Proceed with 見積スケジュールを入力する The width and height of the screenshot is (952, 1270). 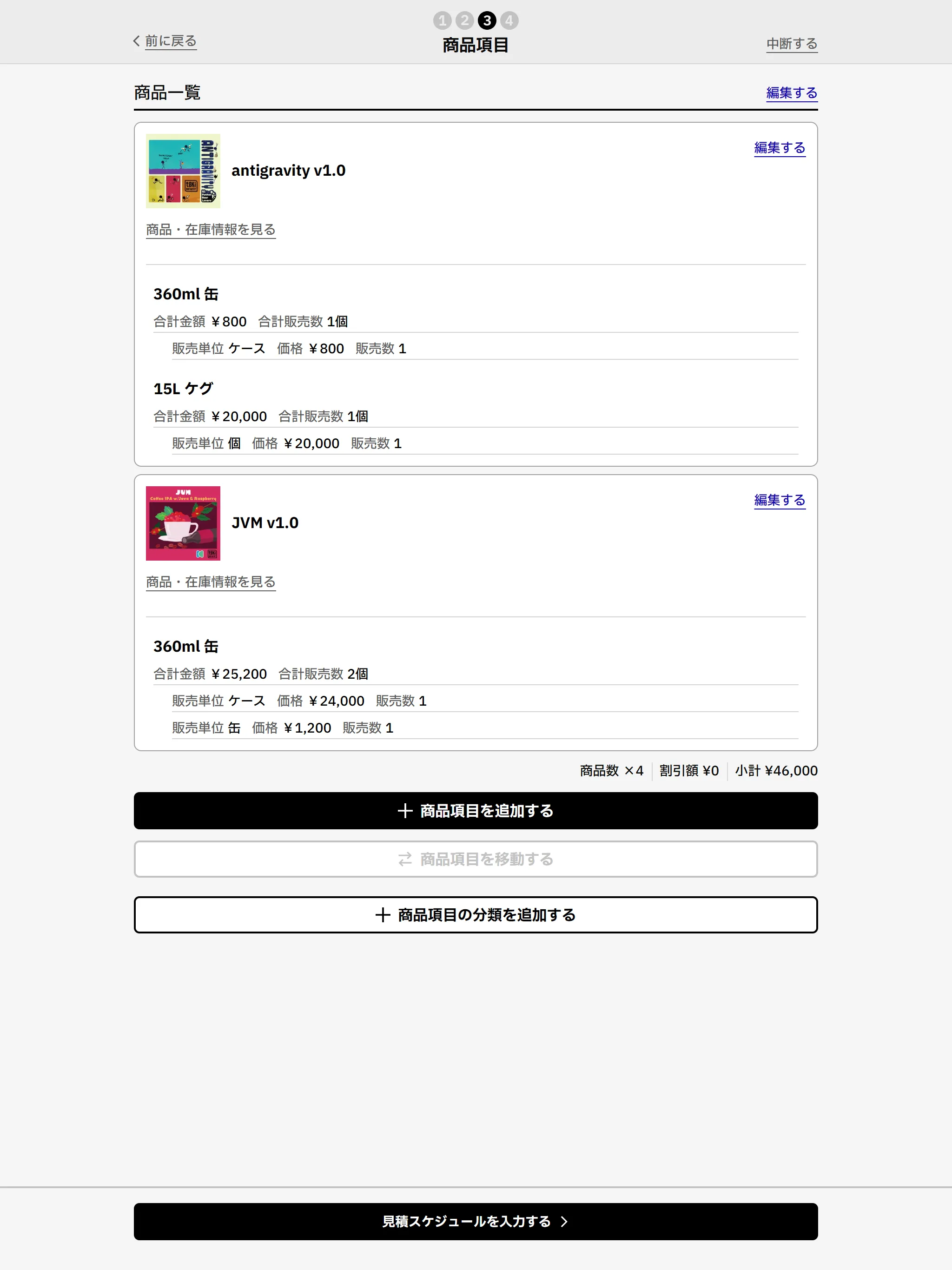[x=476, y=1221]
